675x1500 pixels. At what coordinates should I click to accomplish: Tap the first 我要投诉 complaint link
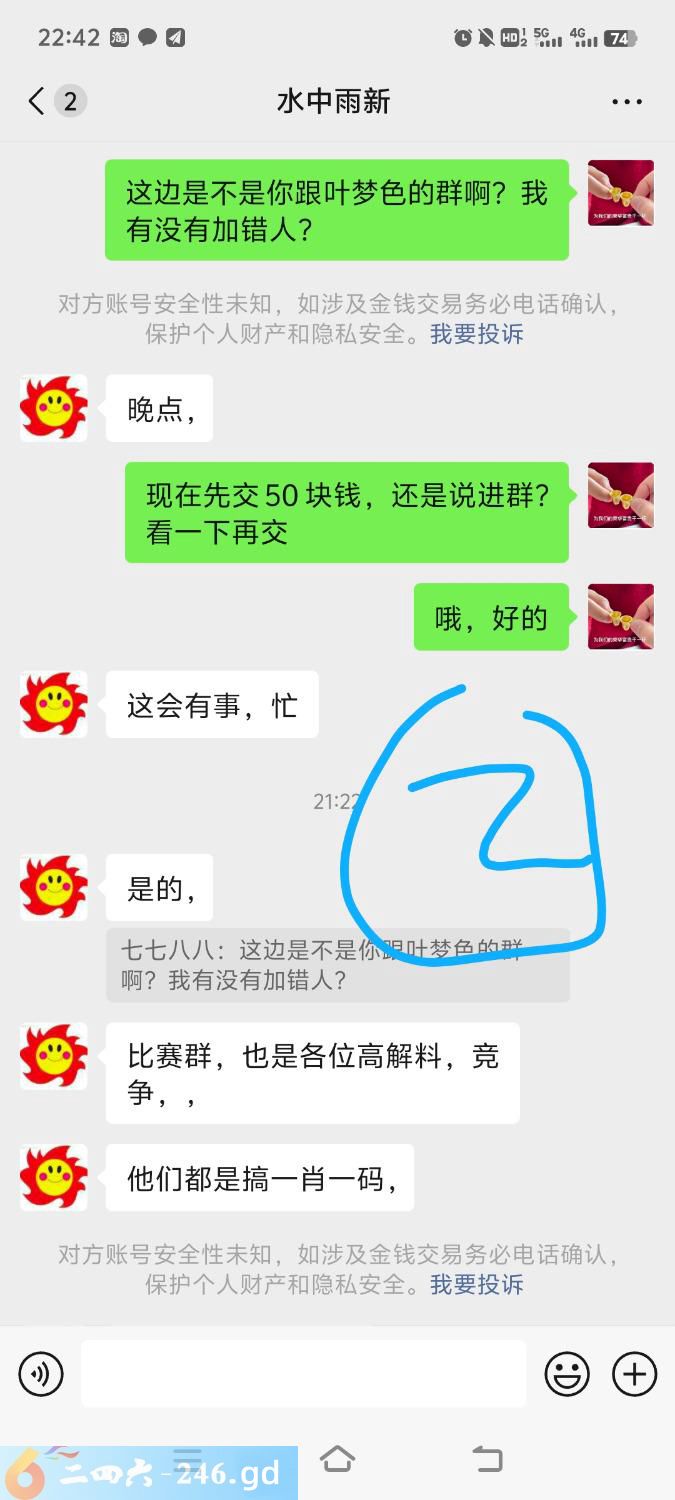coord(477,334)
